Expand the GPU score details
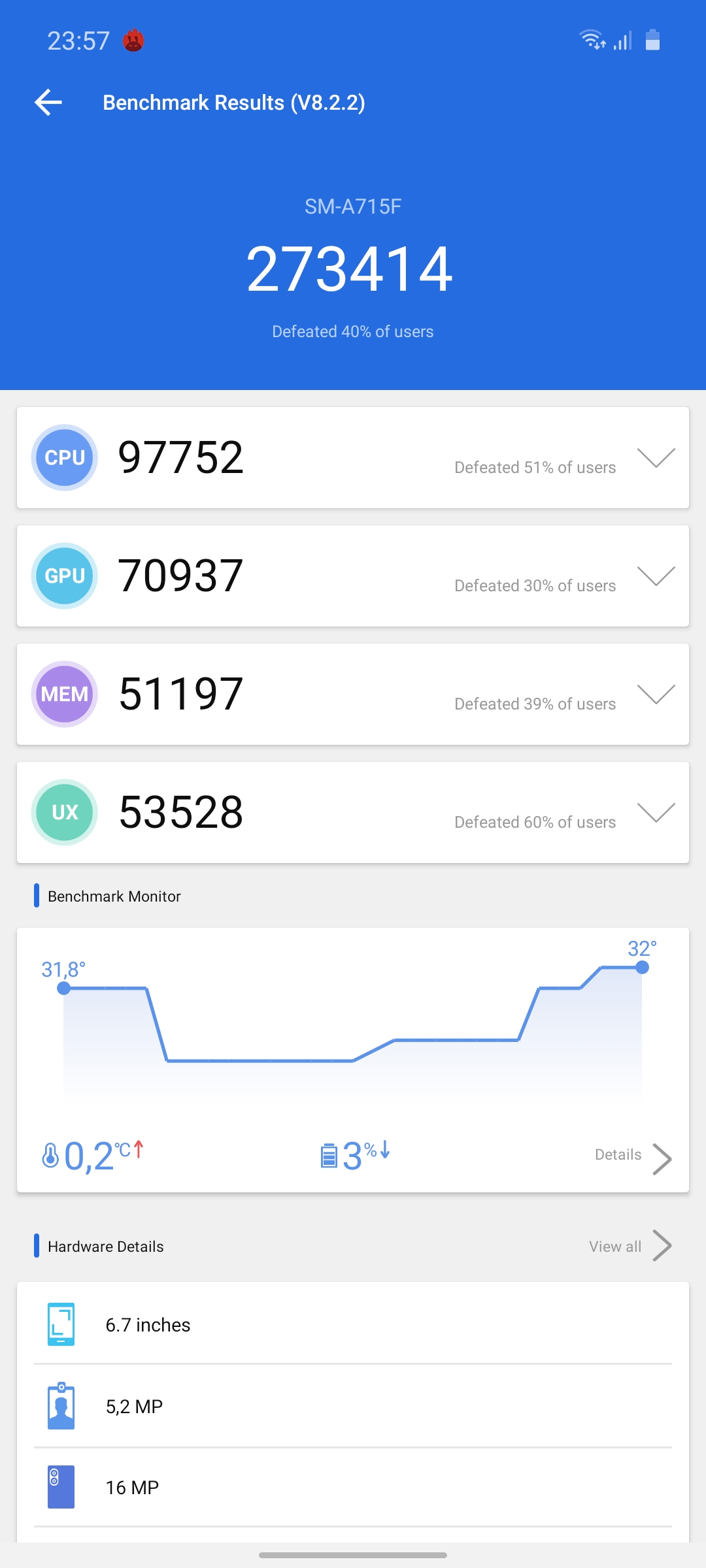706x1568 pixels. point(656,576)
